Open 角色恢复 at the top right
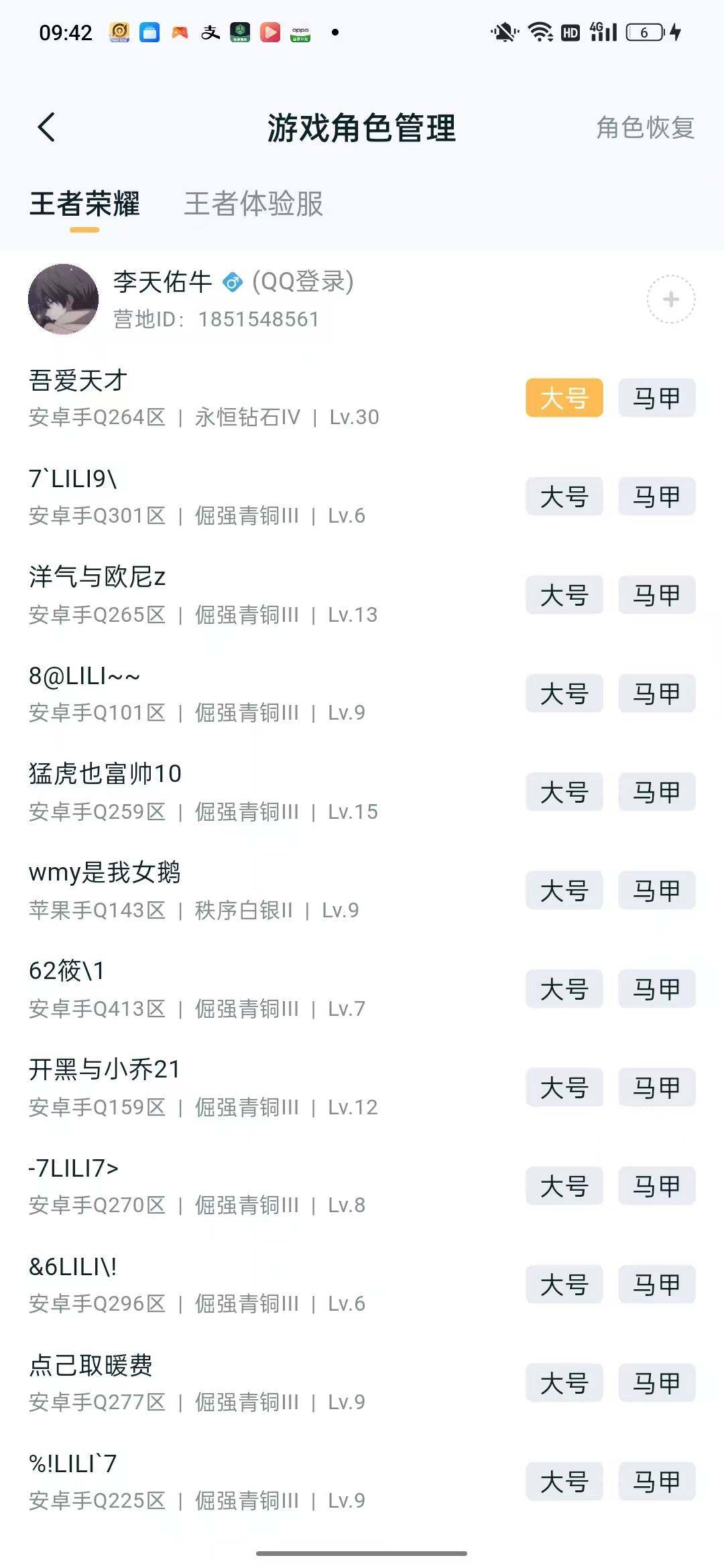This screenshot has width=724, height=1568. (x=644, y=128)
